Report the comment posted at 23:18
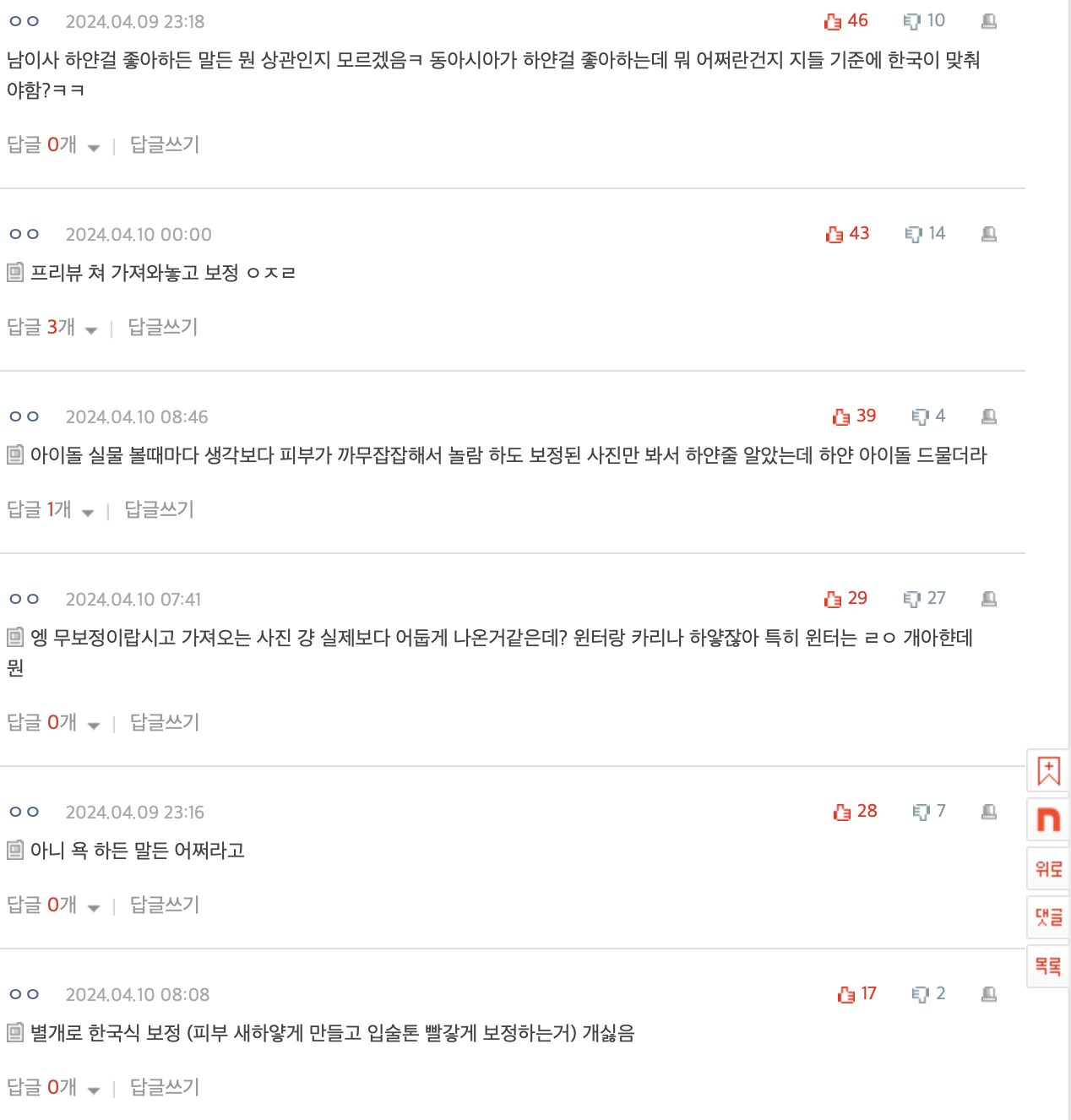The height and width of the screenshot is (1120, 1071). tap(989, 22)
